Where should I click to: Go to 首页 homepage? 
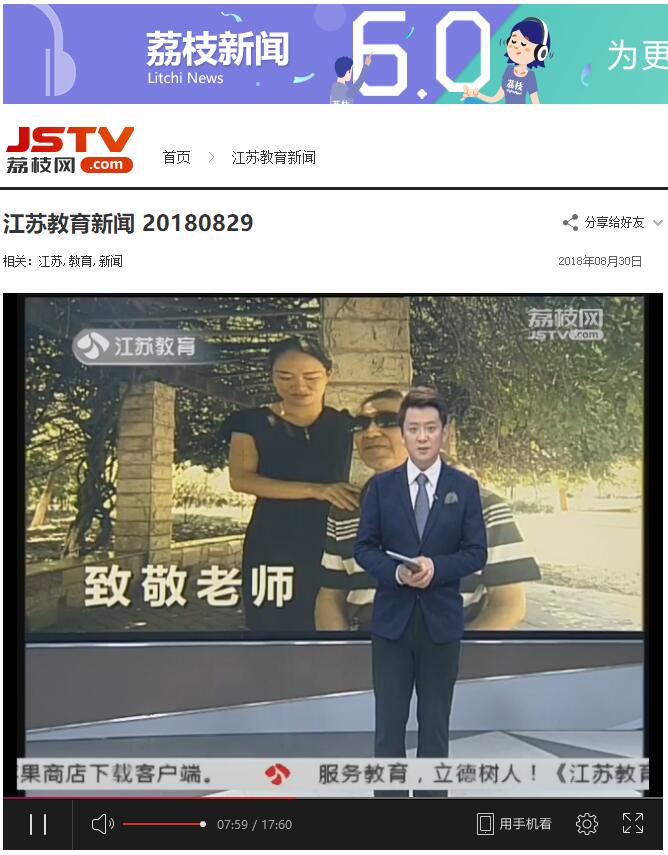177,158
